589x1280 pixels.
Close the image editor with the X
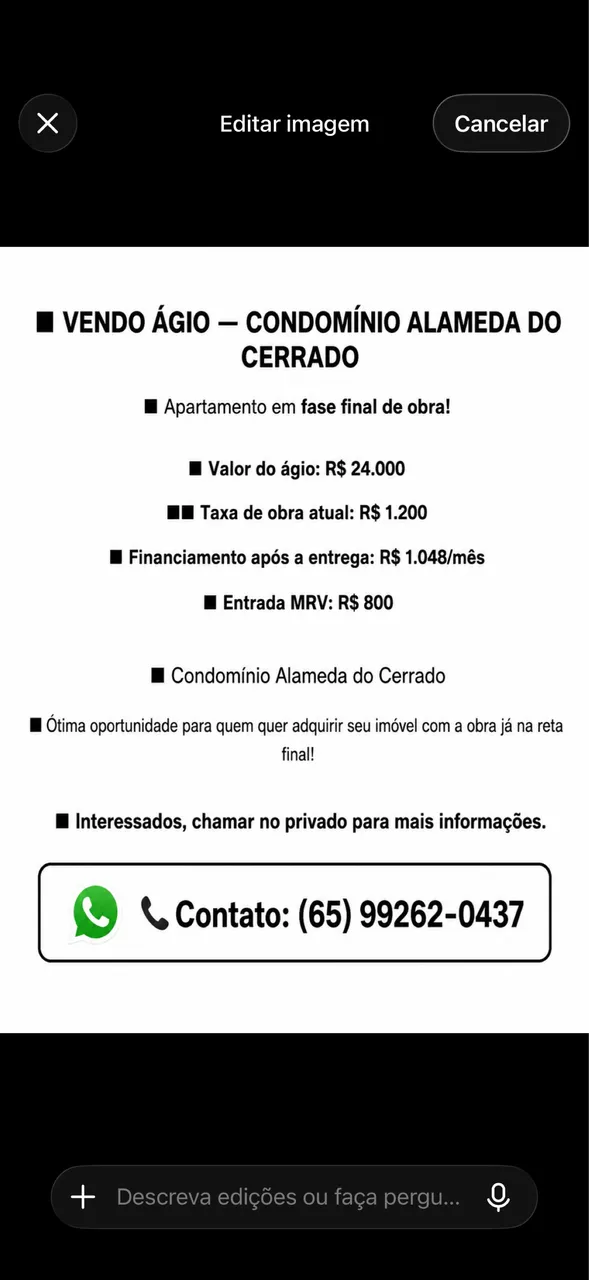(x=47, y=123)
